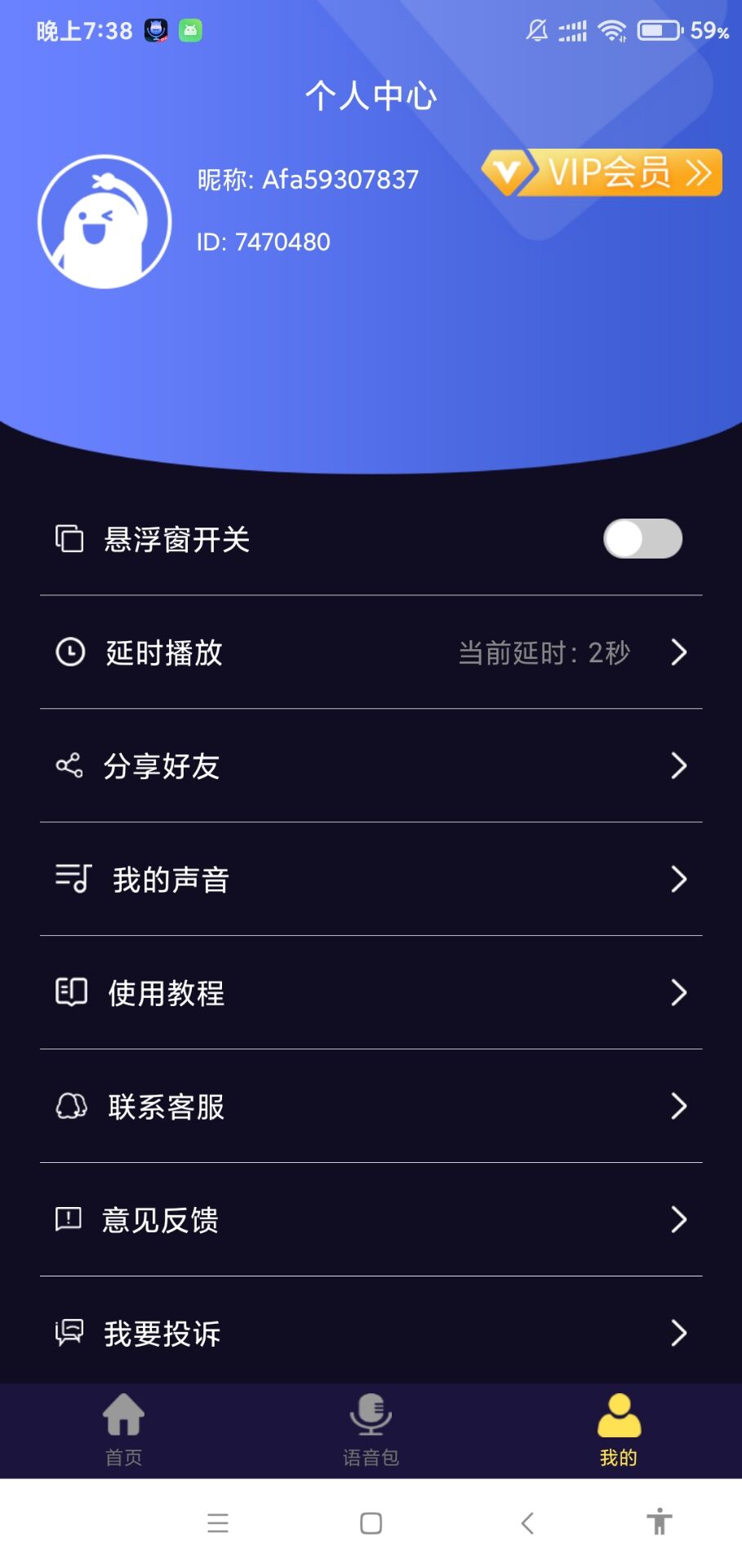742x1568 pixels.
Task: Toggle the 悬浮窗开关 switch
Action: tap(642, 539)
